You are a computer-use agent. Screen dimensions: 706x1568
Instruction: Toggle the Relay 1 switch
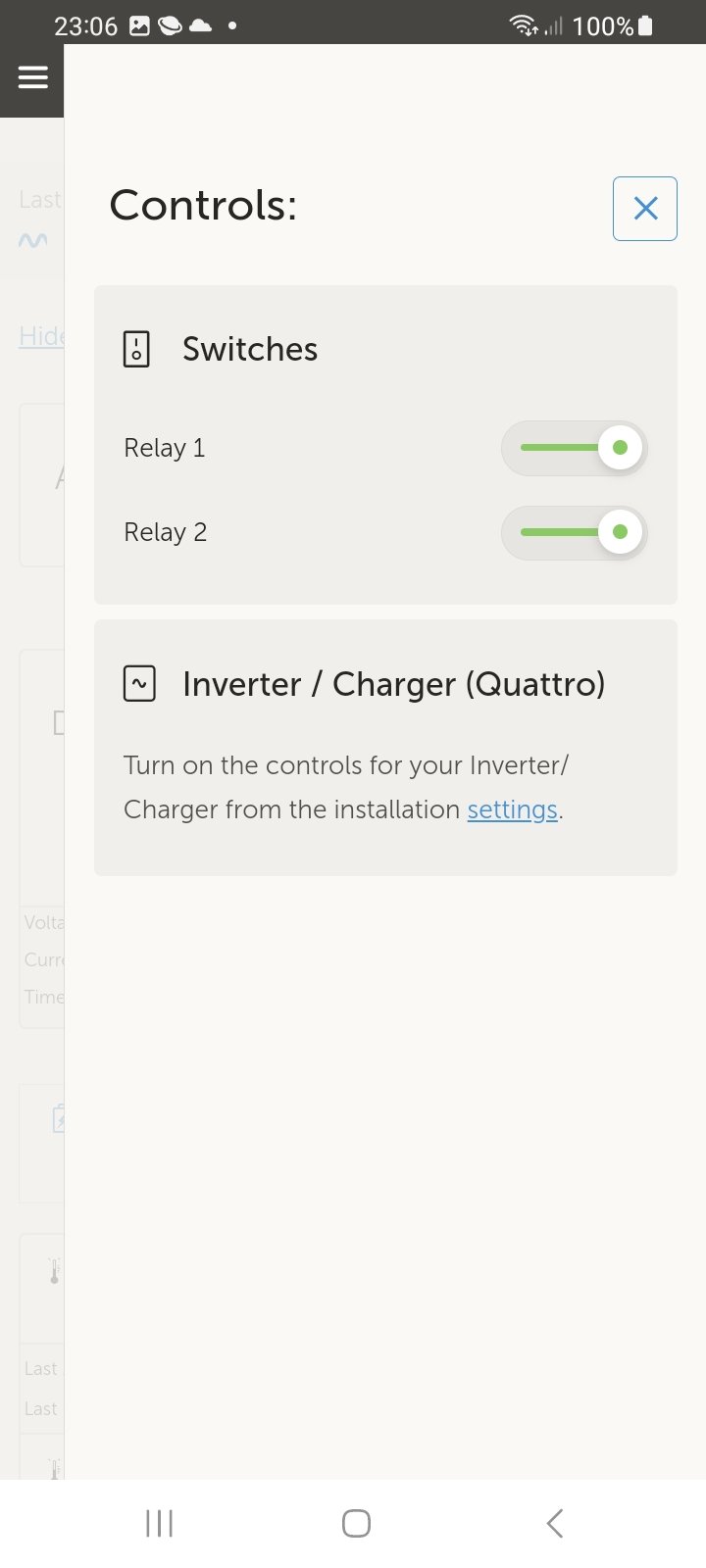click(x=575, y=449)
